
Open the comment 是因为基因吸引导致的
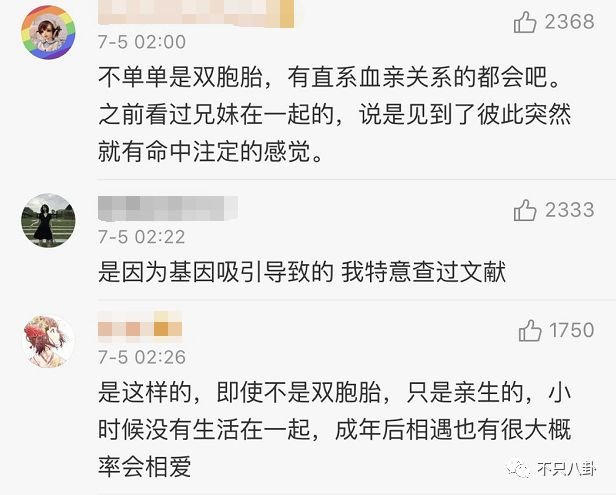[300, 271]
